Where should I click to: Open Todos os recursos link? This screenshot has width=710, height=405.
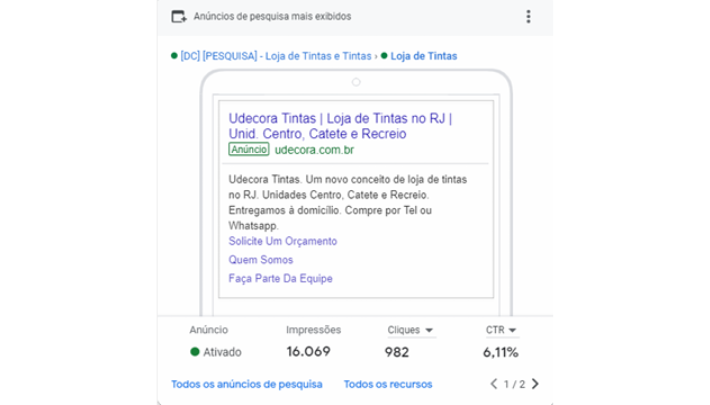(387, 383)
